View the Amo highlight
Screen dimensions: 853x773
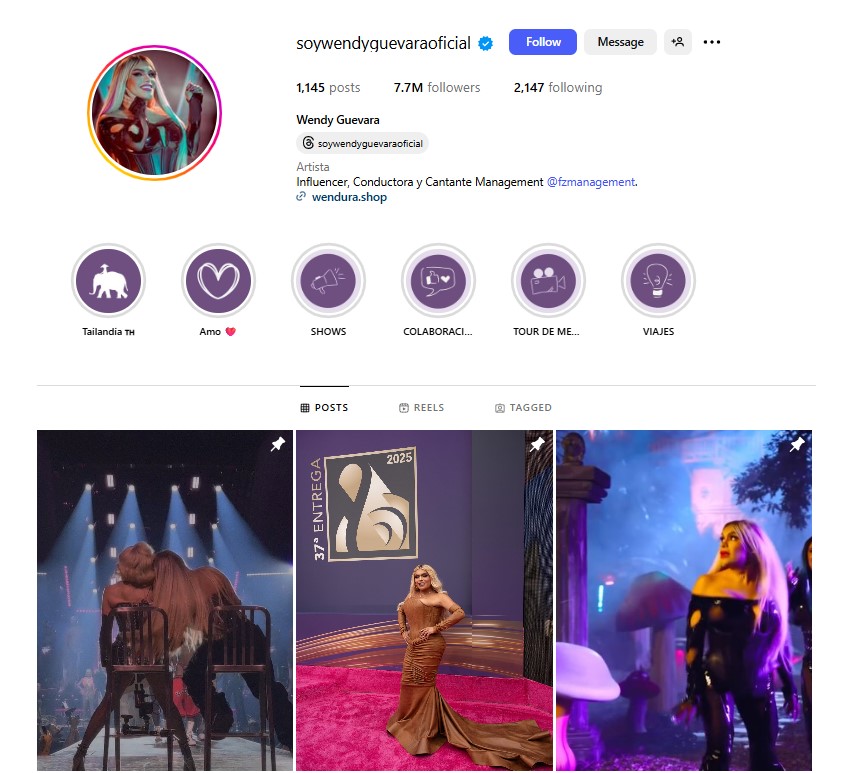218,281
